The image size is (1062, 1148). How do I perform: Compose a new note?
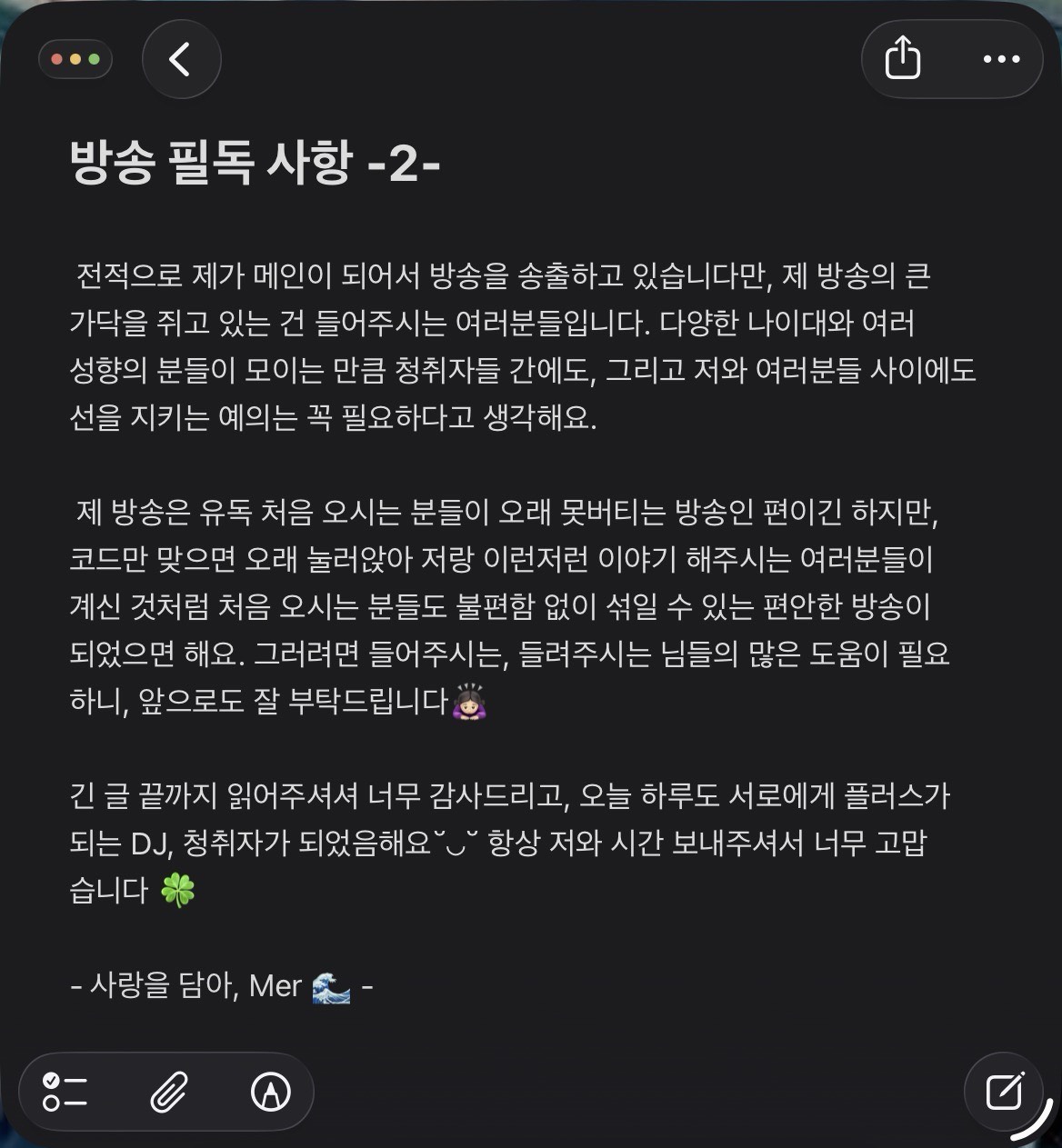[1004, 1091]
